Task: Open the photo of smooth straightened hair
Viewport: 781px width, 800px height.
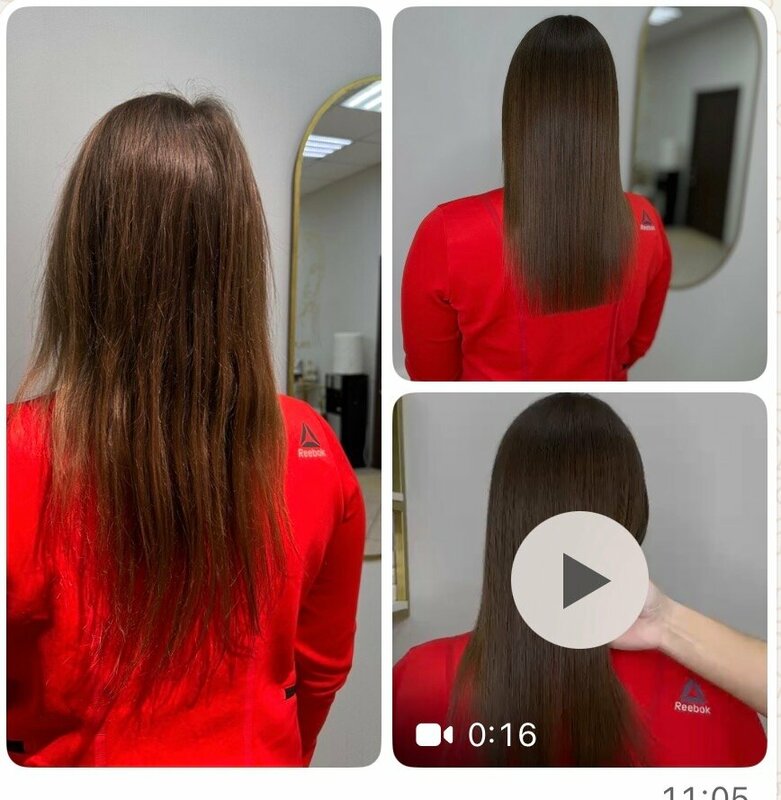Action: coord(579,194)
